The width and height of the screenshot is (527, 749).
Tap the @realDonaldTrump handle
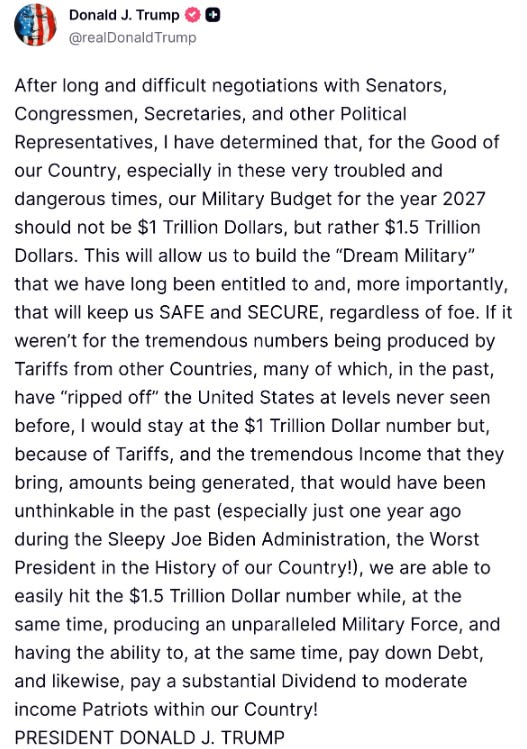click(132, 38)
